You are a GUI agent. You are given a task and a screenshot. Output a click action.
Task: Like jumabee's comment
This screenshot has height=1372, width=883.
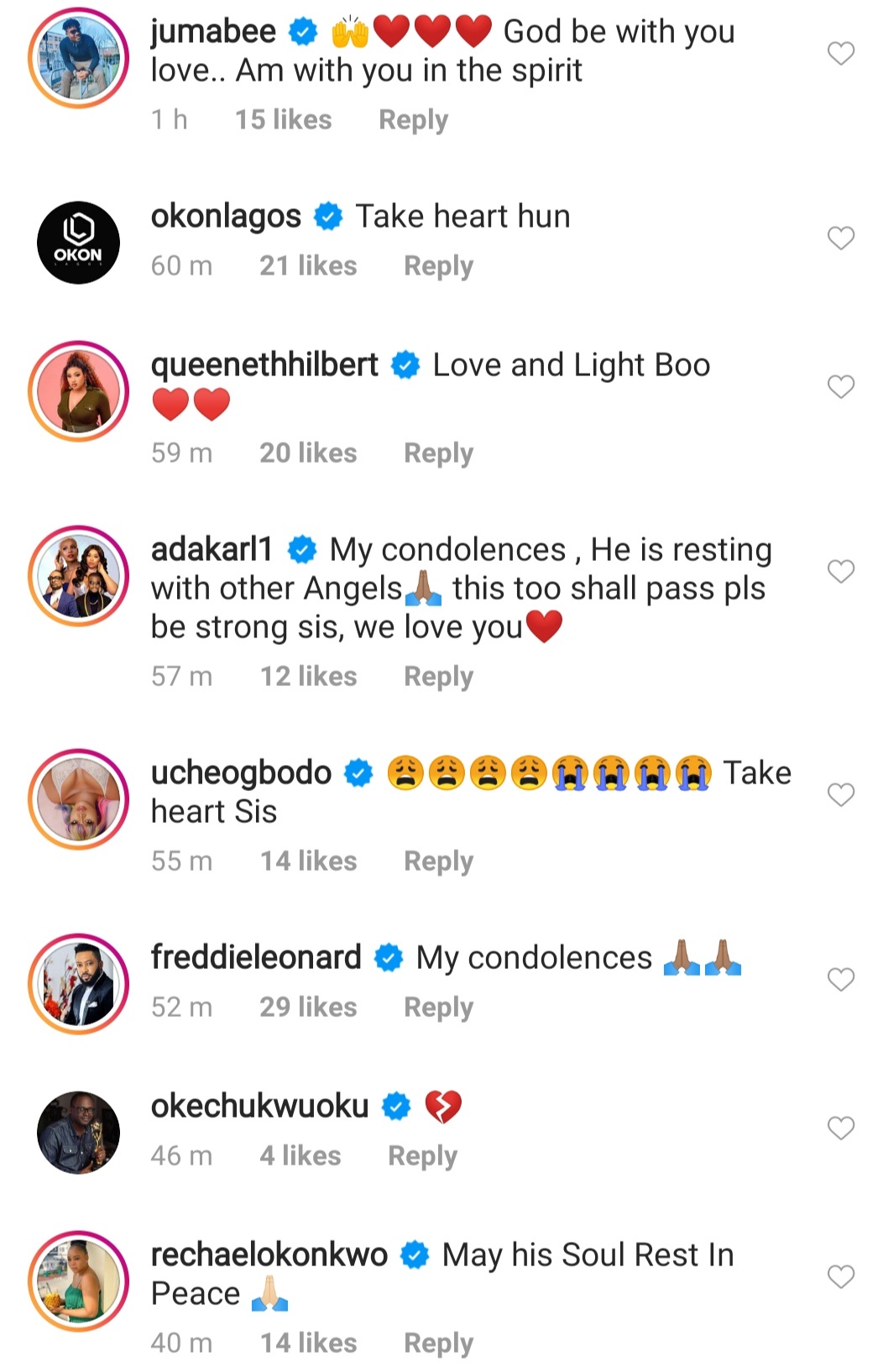[x=840, y=54]
